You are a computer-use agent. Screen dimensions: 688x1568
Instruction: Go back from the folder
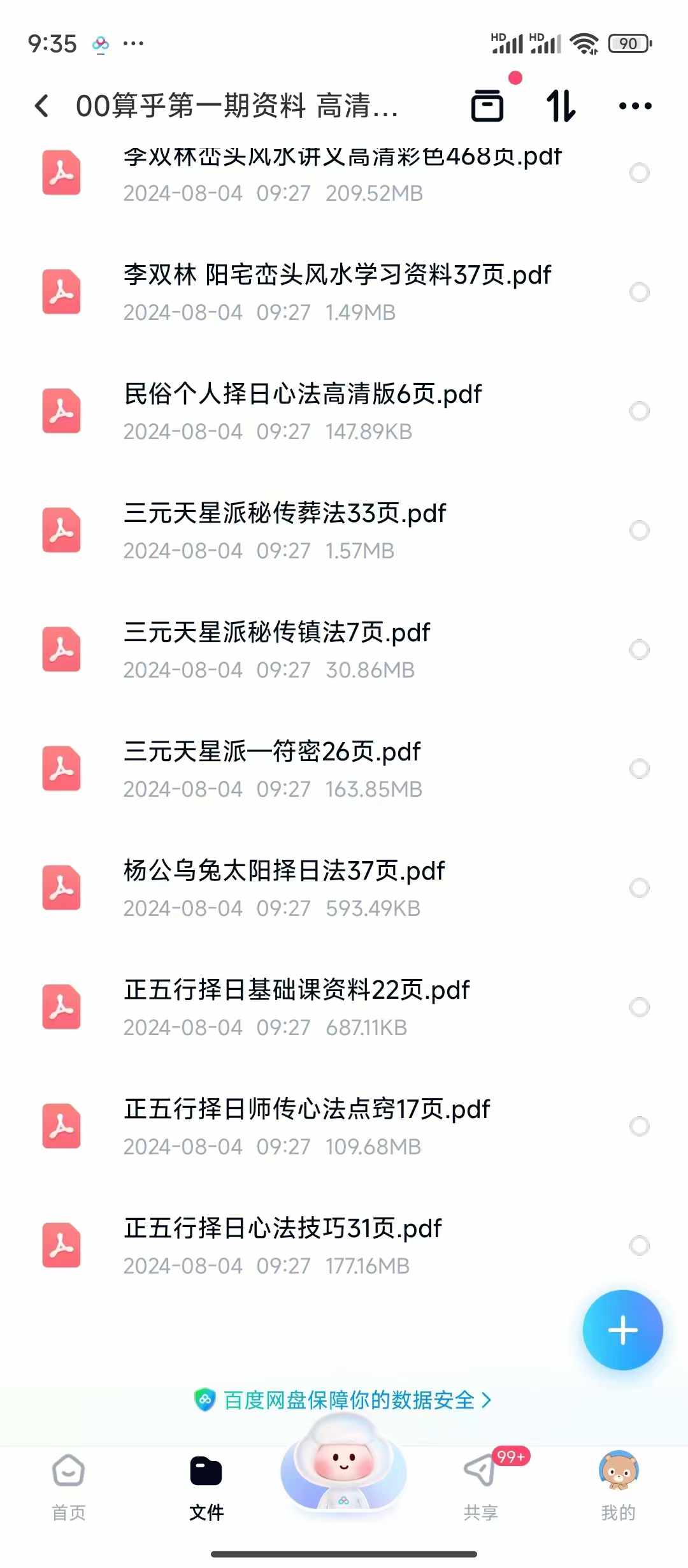click(42, 106)
